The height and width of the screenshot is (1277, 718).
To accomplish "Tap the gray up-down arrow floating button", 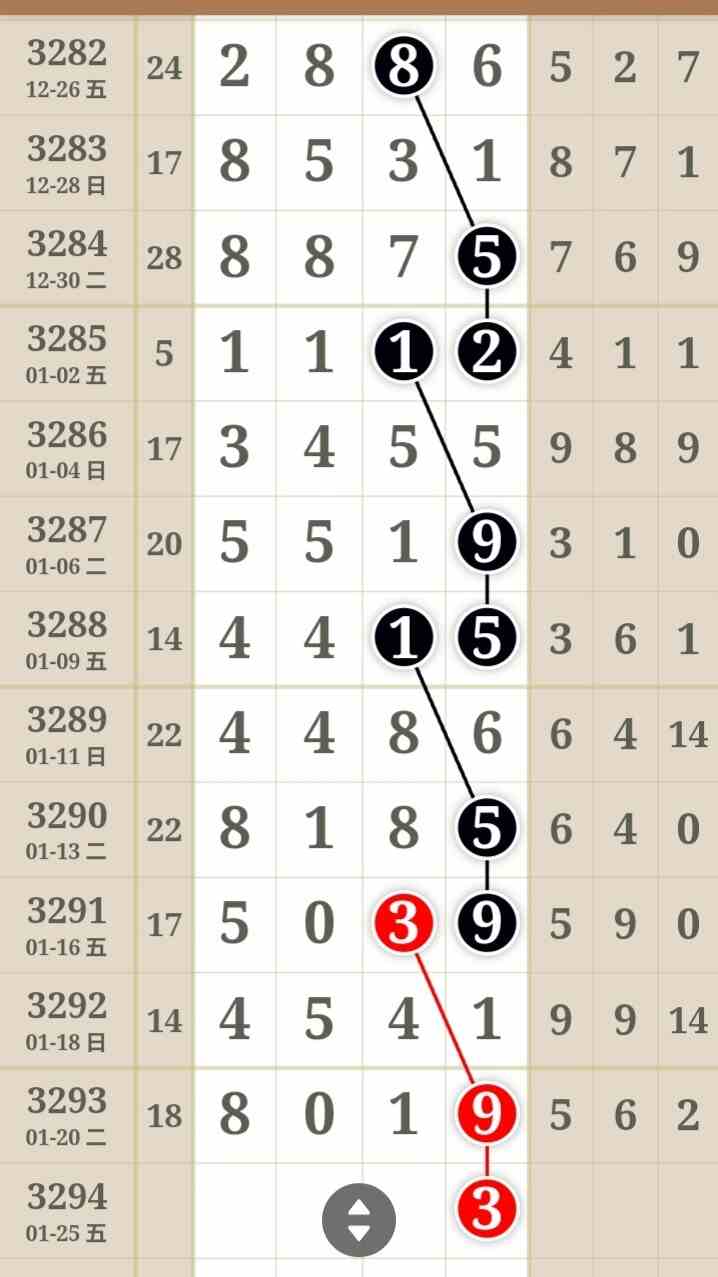I will tap(358, 1220).
